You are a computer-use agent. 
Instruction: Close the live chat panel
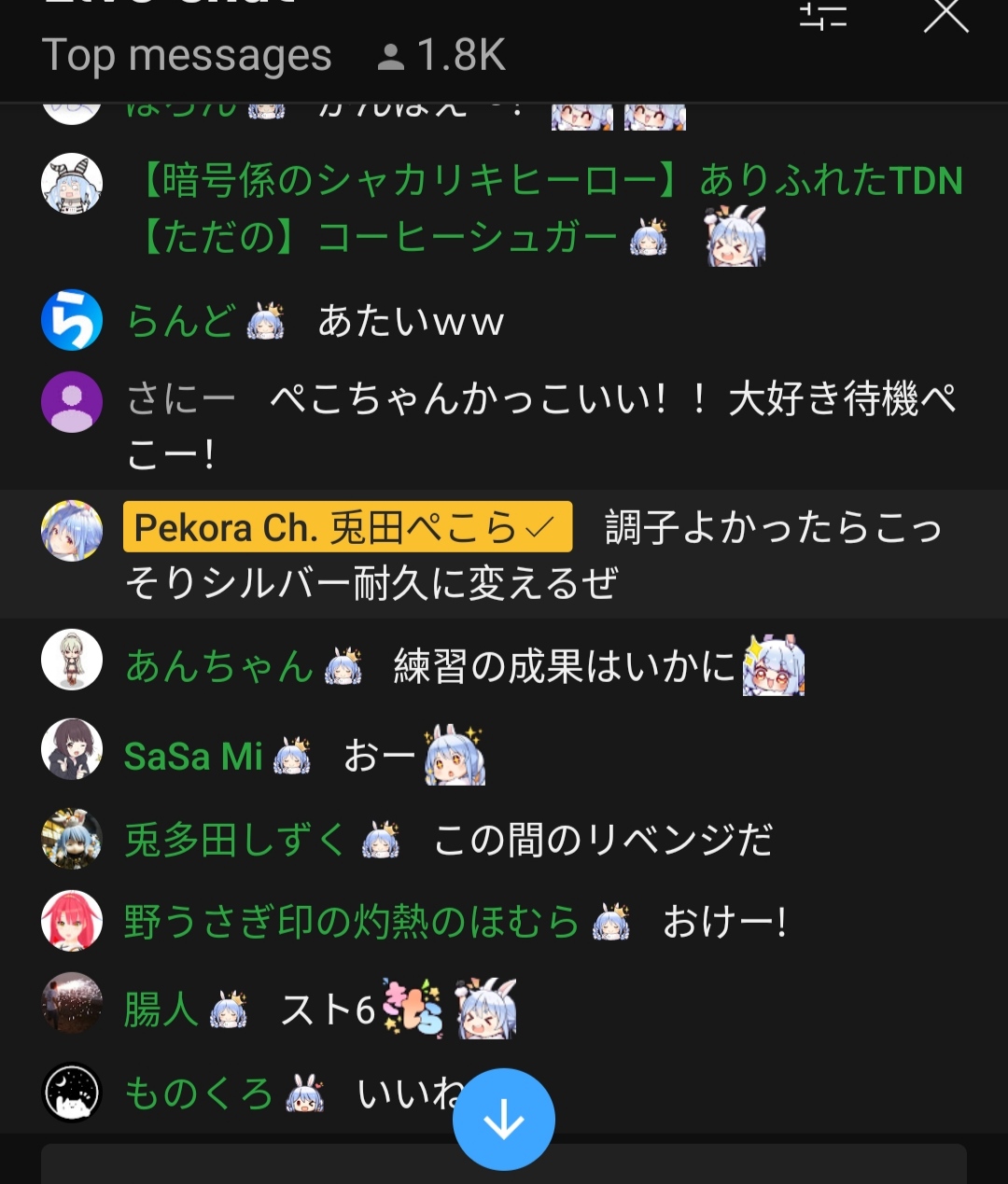pyautogui.click(x=945, y=16)
